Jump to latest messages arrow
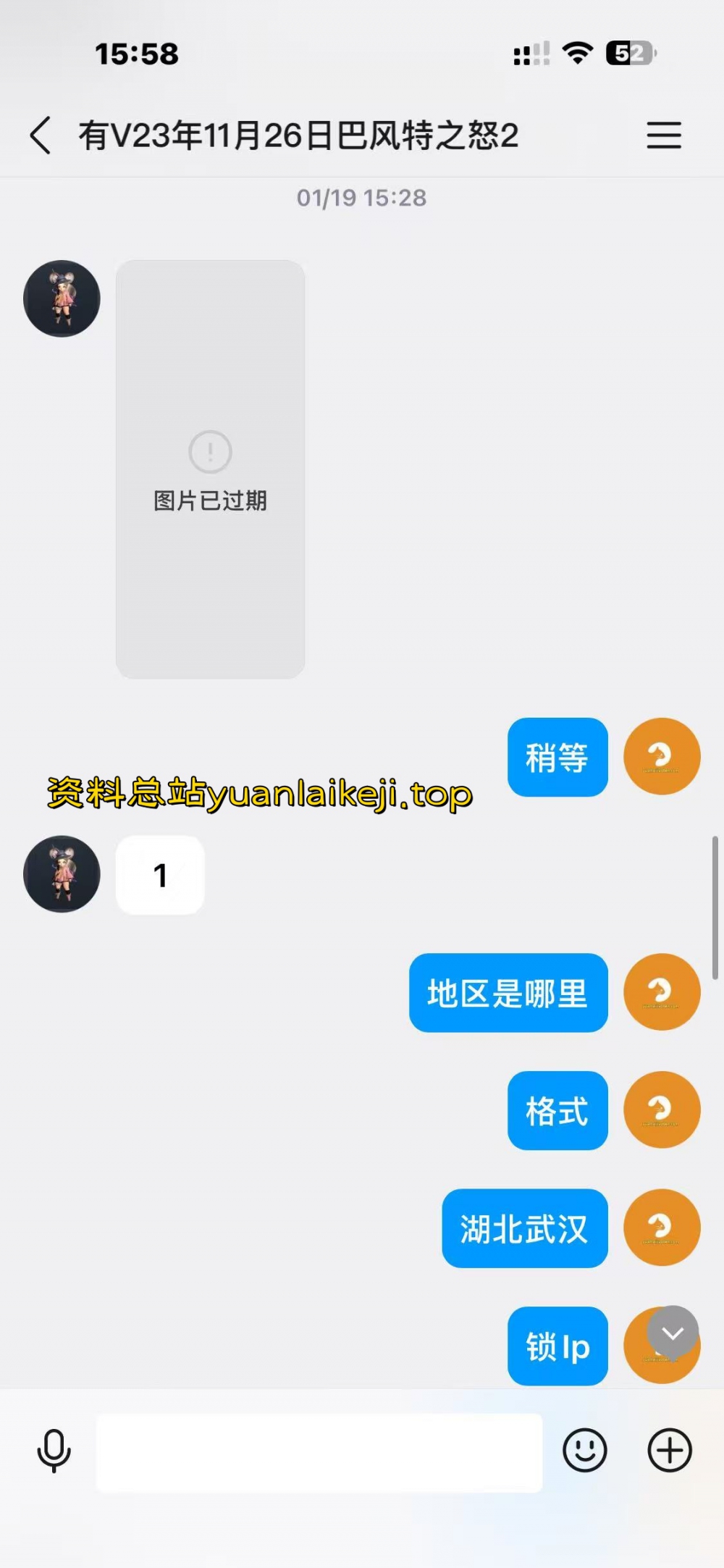Screen dimensions: 724x1568 (673, 1333)
